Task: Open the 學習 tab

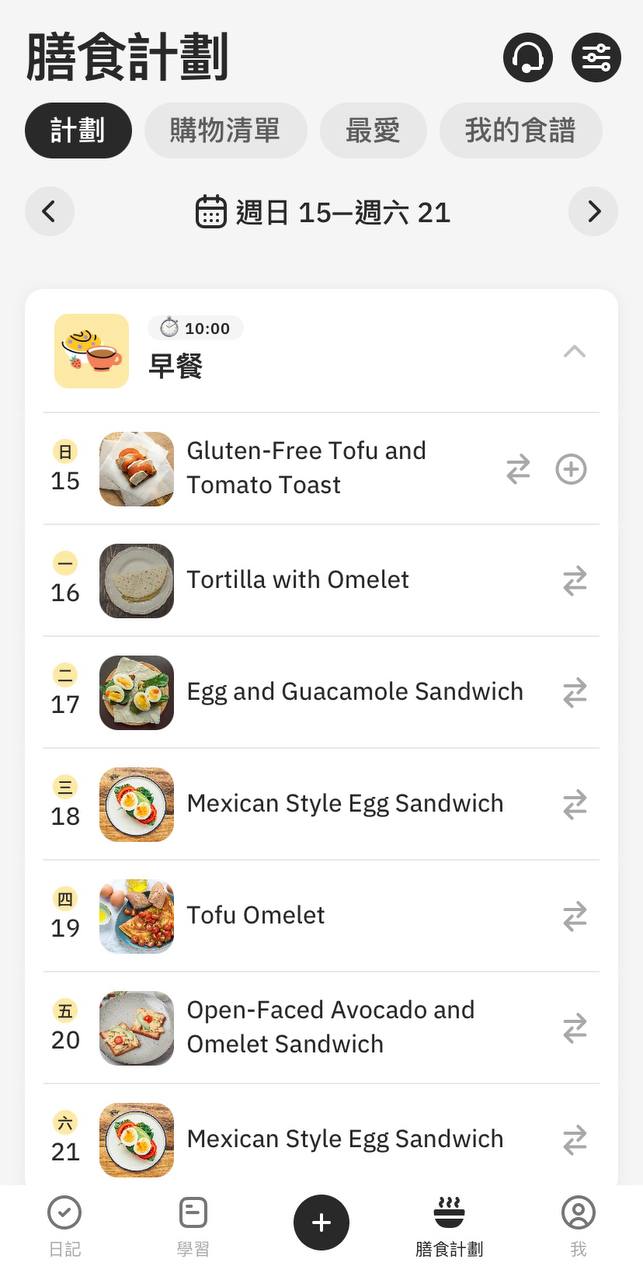Action: (193, 1226)
